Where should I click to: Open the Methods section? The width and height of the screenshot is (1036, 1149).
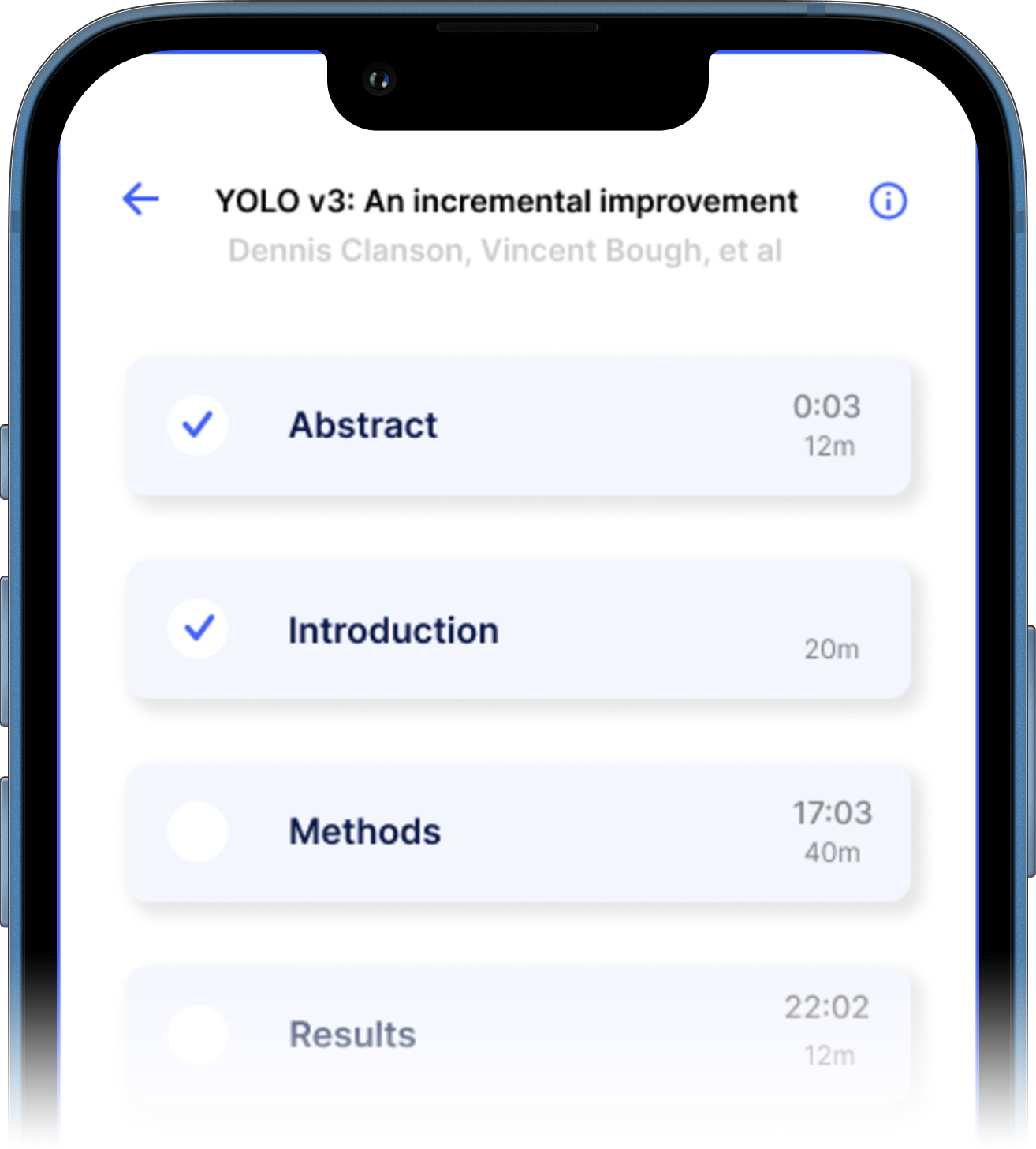[x=364, y=832]
